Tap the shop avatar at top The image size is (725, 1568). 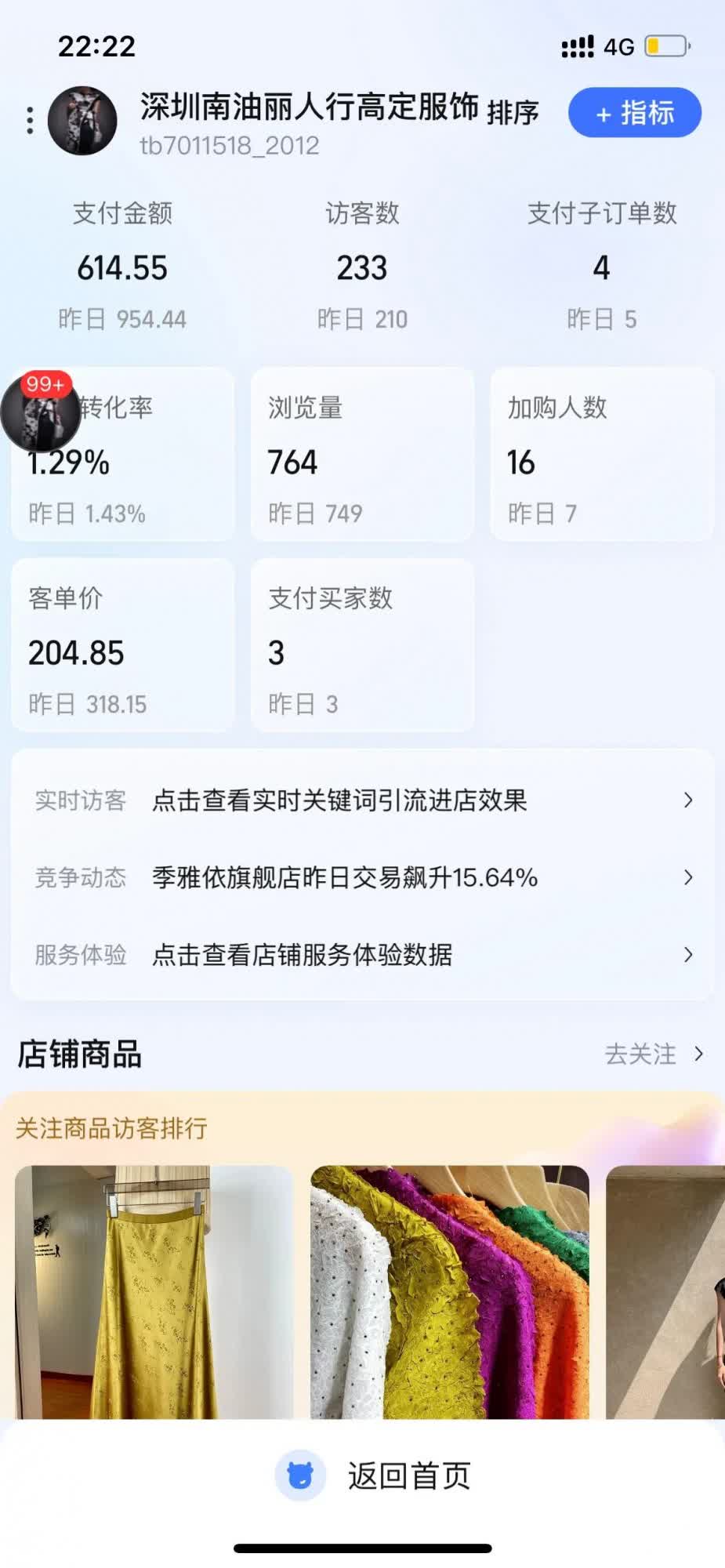(x=82, y=121)
